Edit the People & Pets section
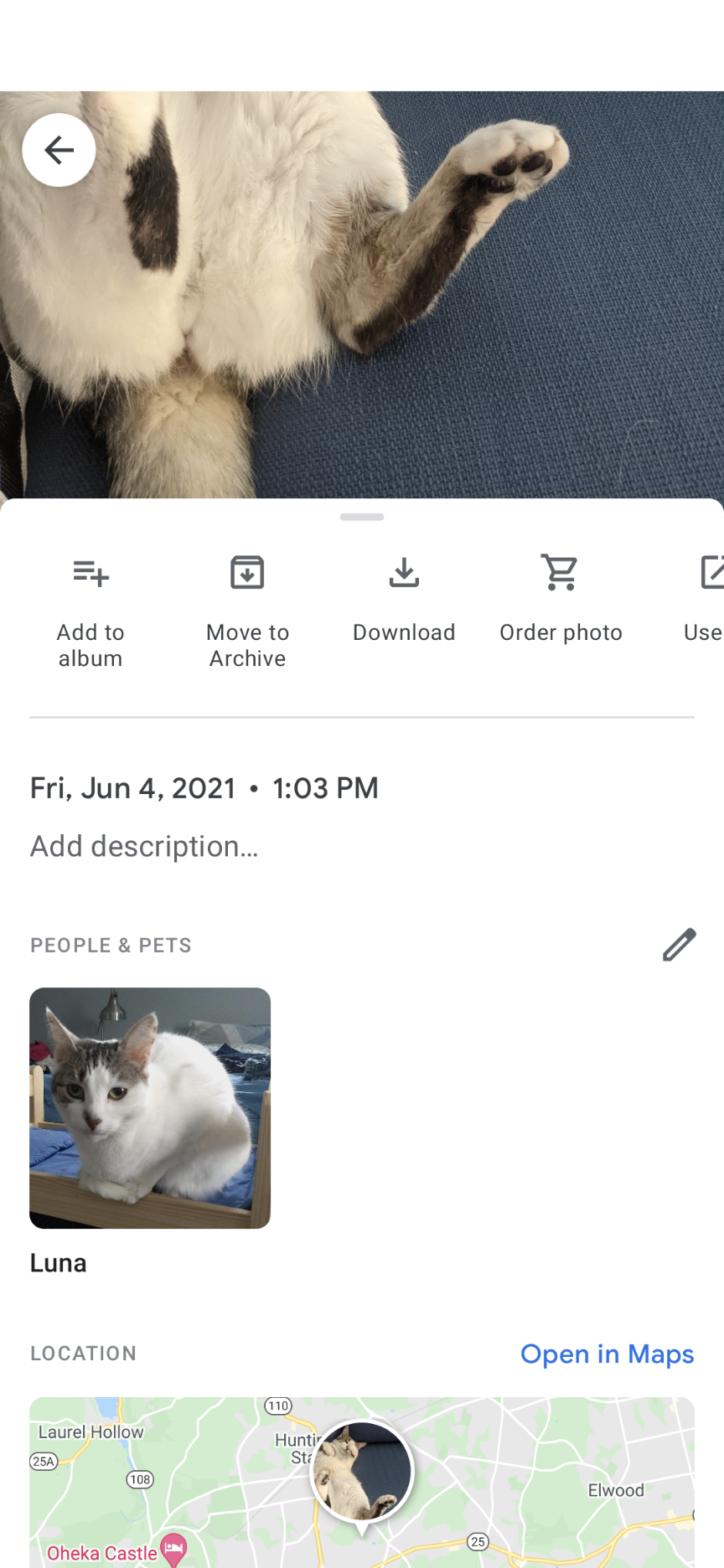Image resolution: width=724 pixels, height=1568 pixels. (x=679, y=945)
